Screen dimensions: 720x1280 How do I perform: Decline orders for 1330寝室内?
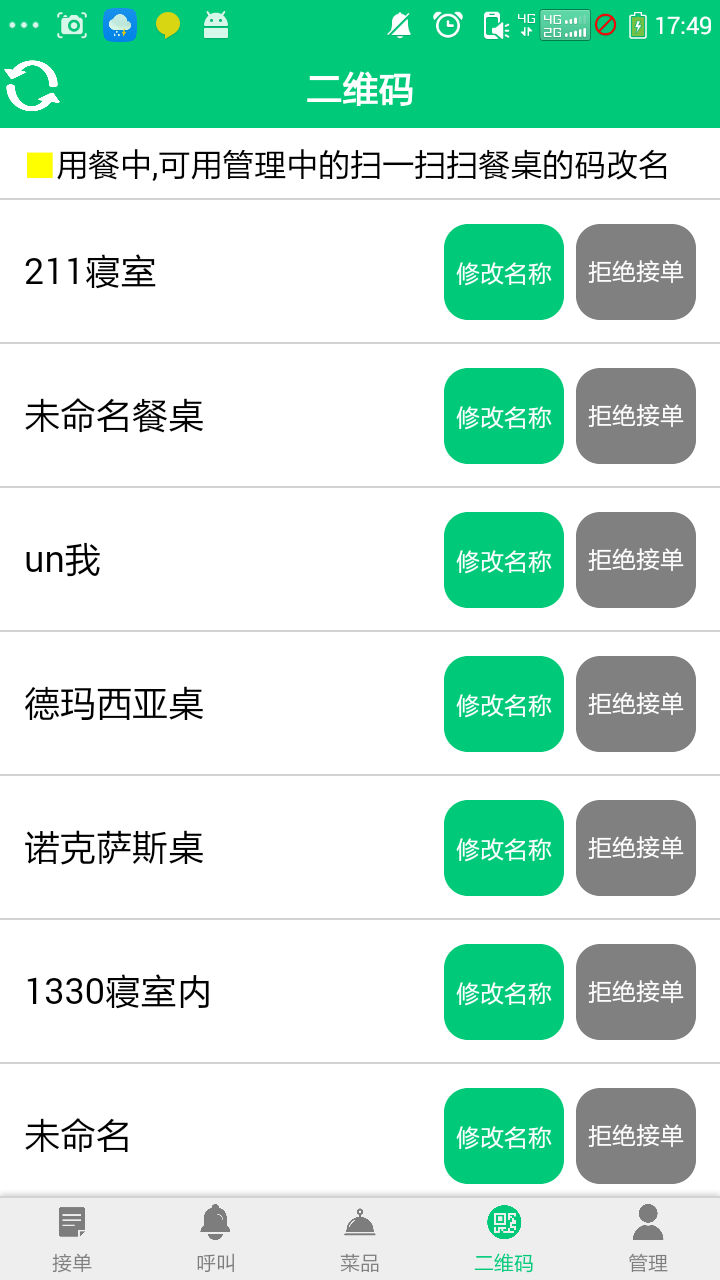636,992
